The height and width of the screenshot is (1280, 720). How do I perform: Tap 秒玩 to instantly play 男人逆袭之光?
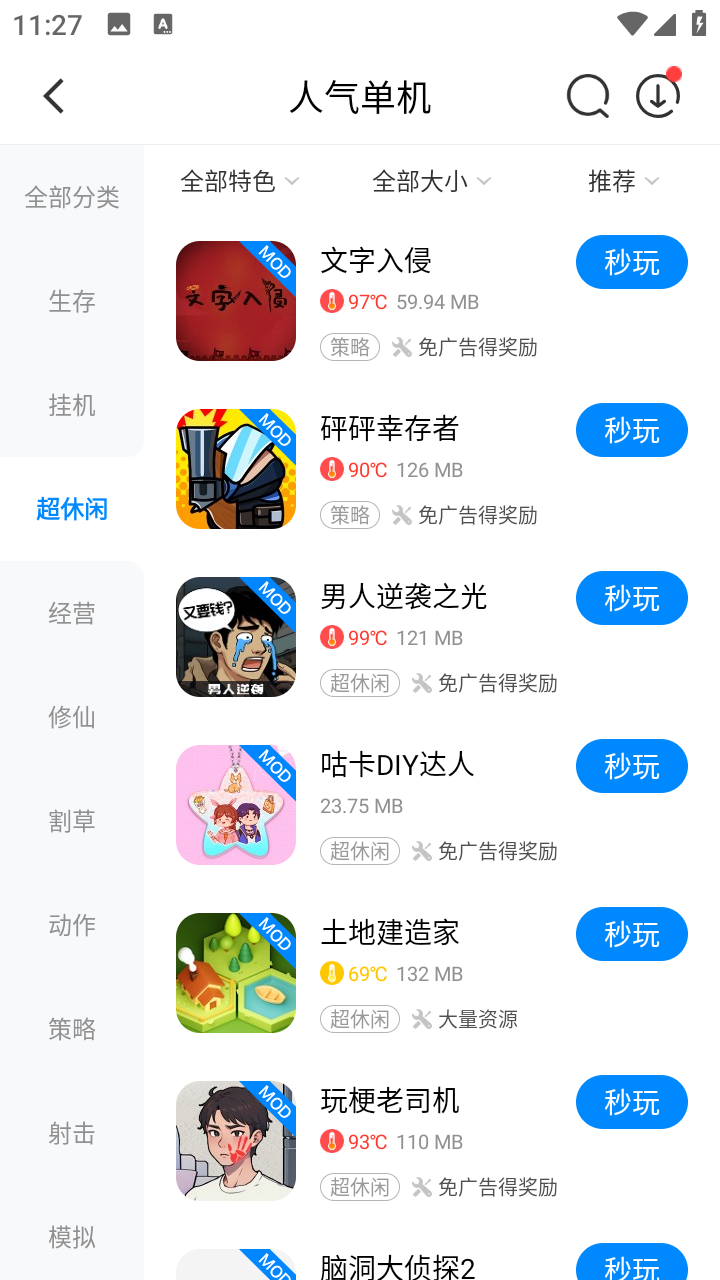[x=631, y=598]
